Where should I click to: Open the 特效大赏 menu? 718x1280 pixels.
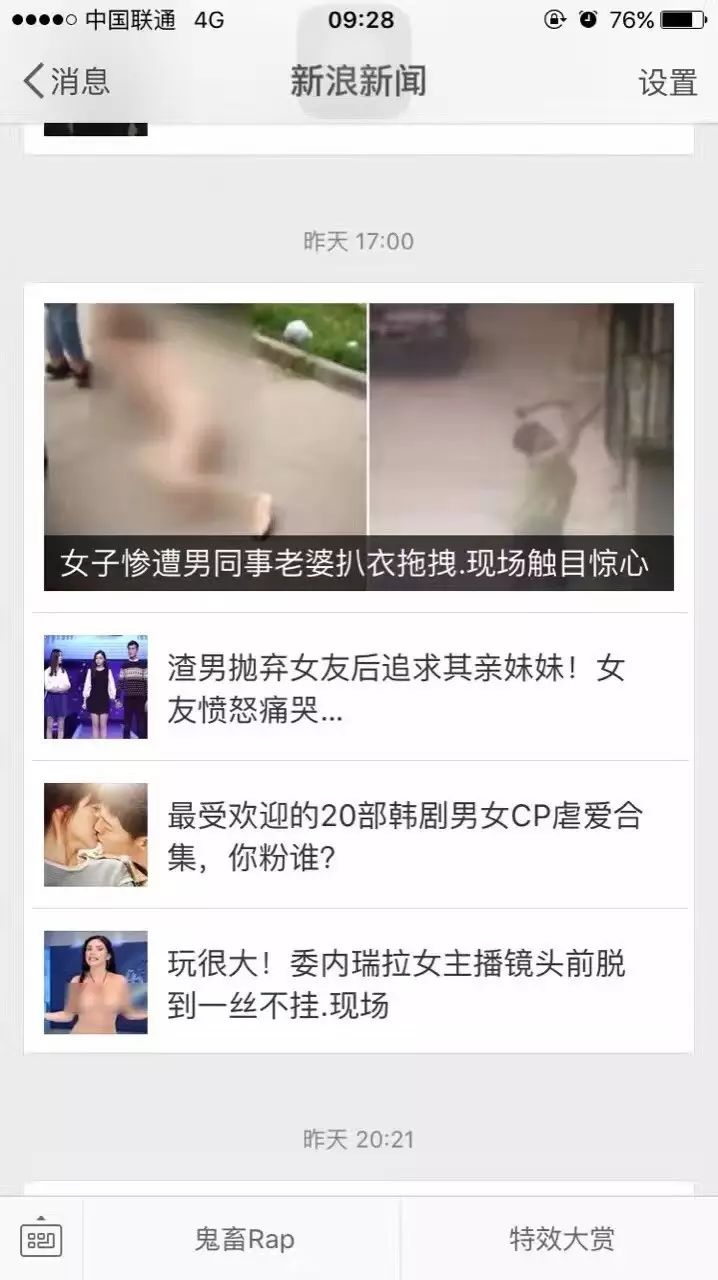561,1239
